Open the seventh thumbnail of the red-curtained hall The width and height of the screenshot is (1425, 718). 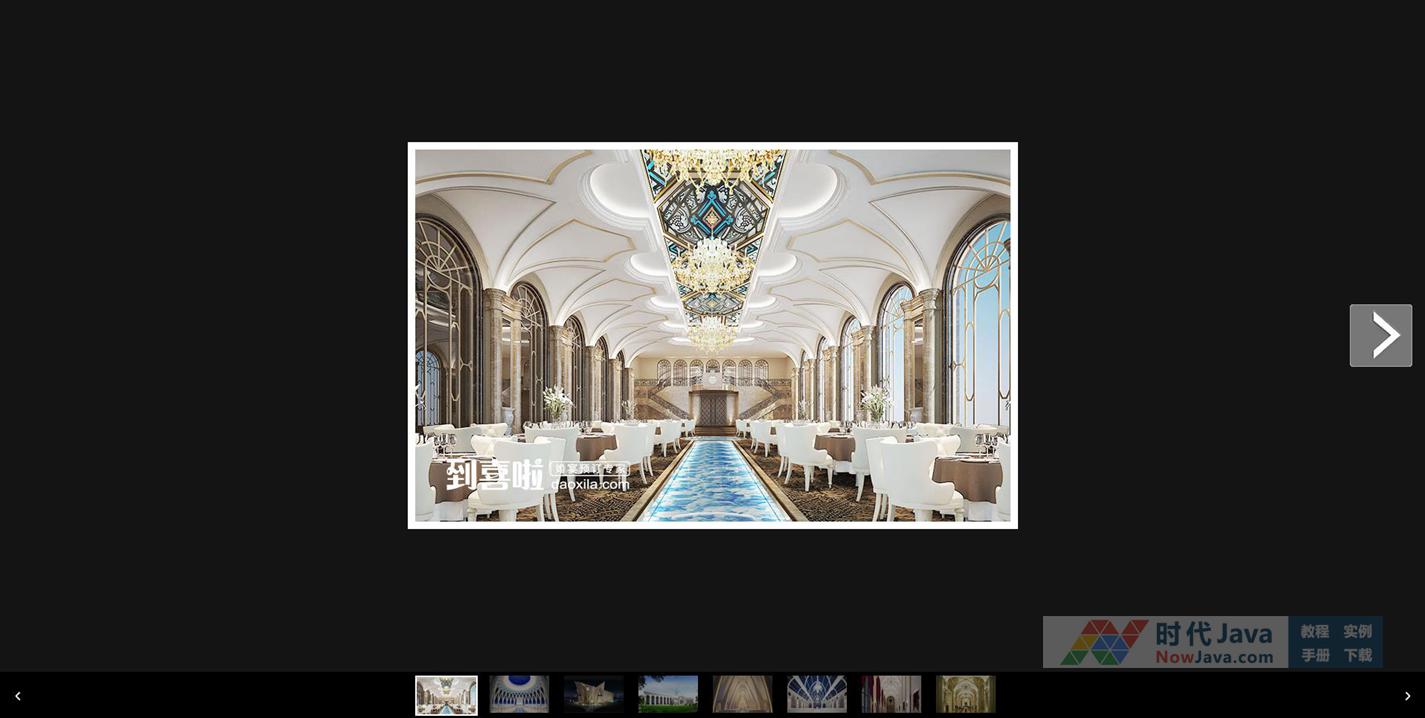891,694
